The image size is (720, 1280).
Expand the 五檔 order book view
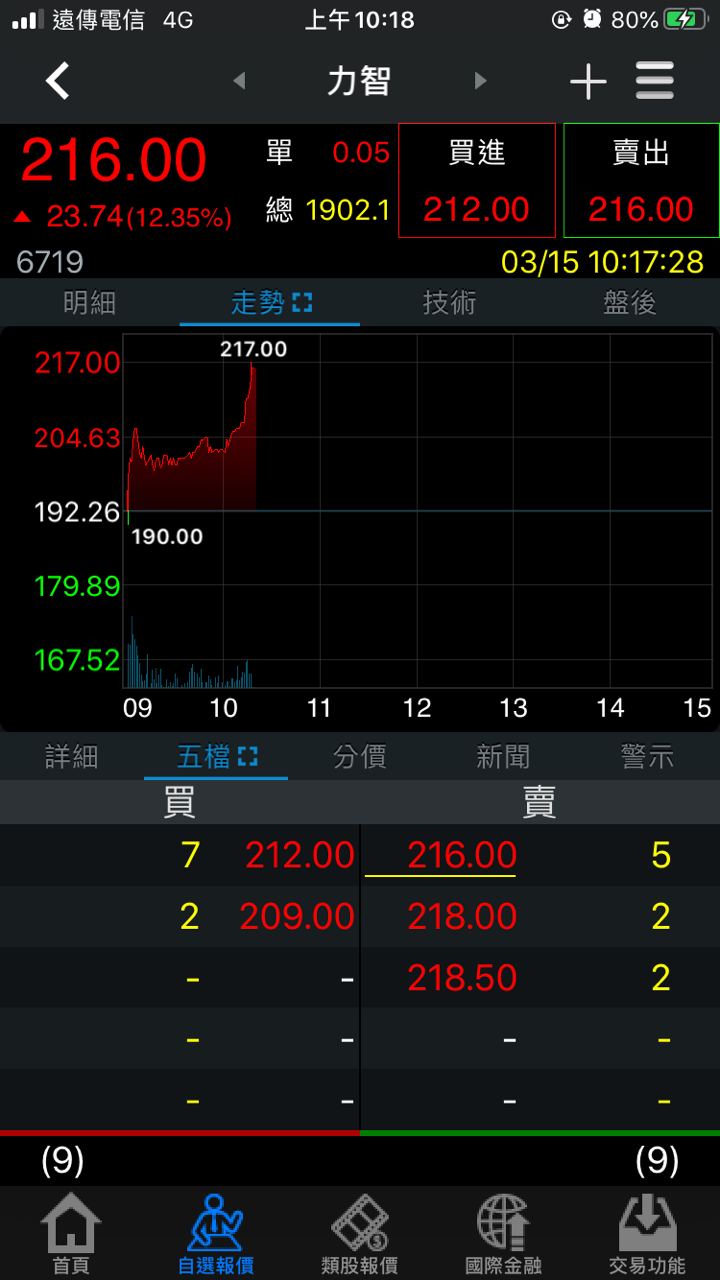tap(247, 757)
